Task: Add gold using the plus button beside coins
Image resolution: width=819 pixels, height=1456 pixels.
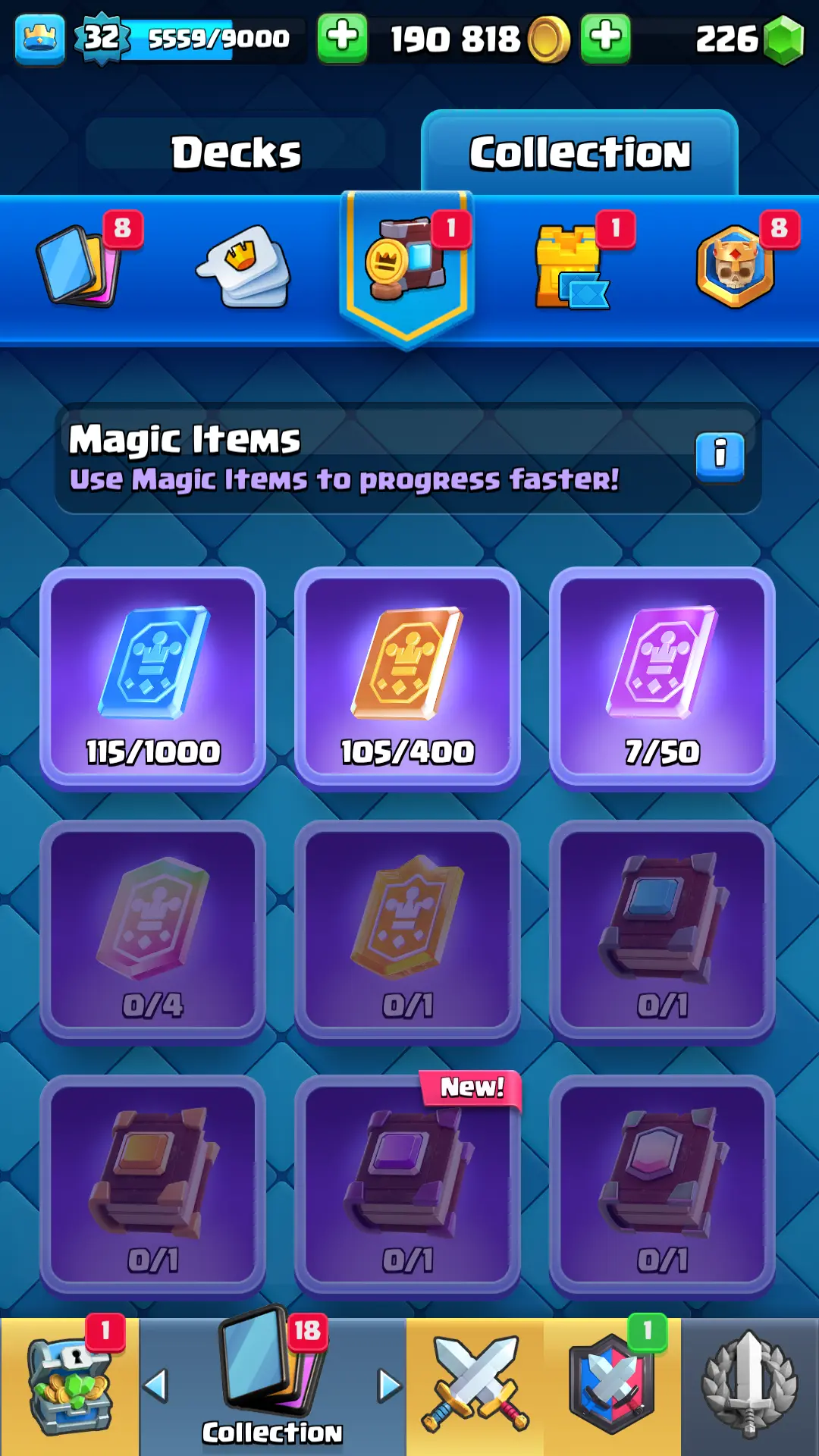Action: (605, 38)
